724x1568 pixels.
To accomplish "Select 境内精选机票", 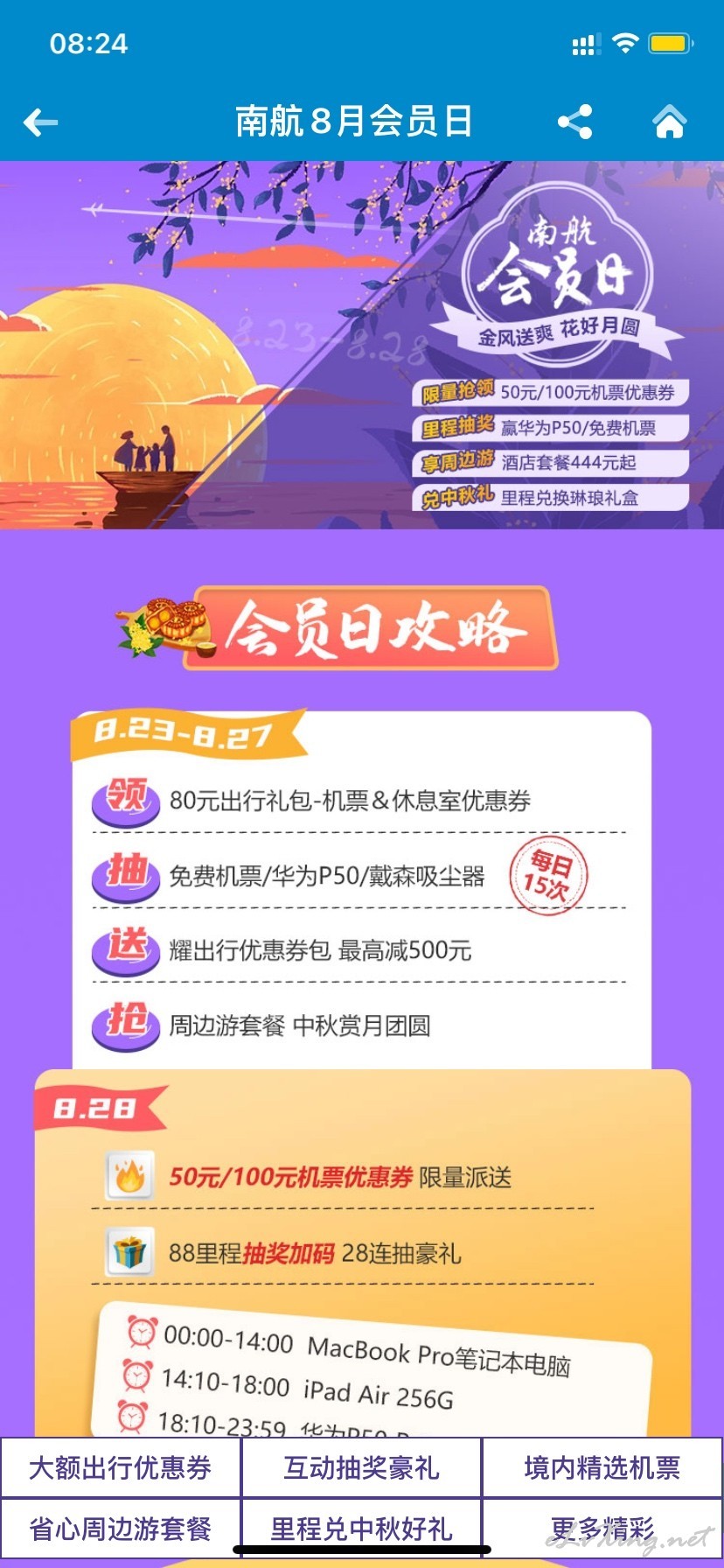I will (602, 1467).
